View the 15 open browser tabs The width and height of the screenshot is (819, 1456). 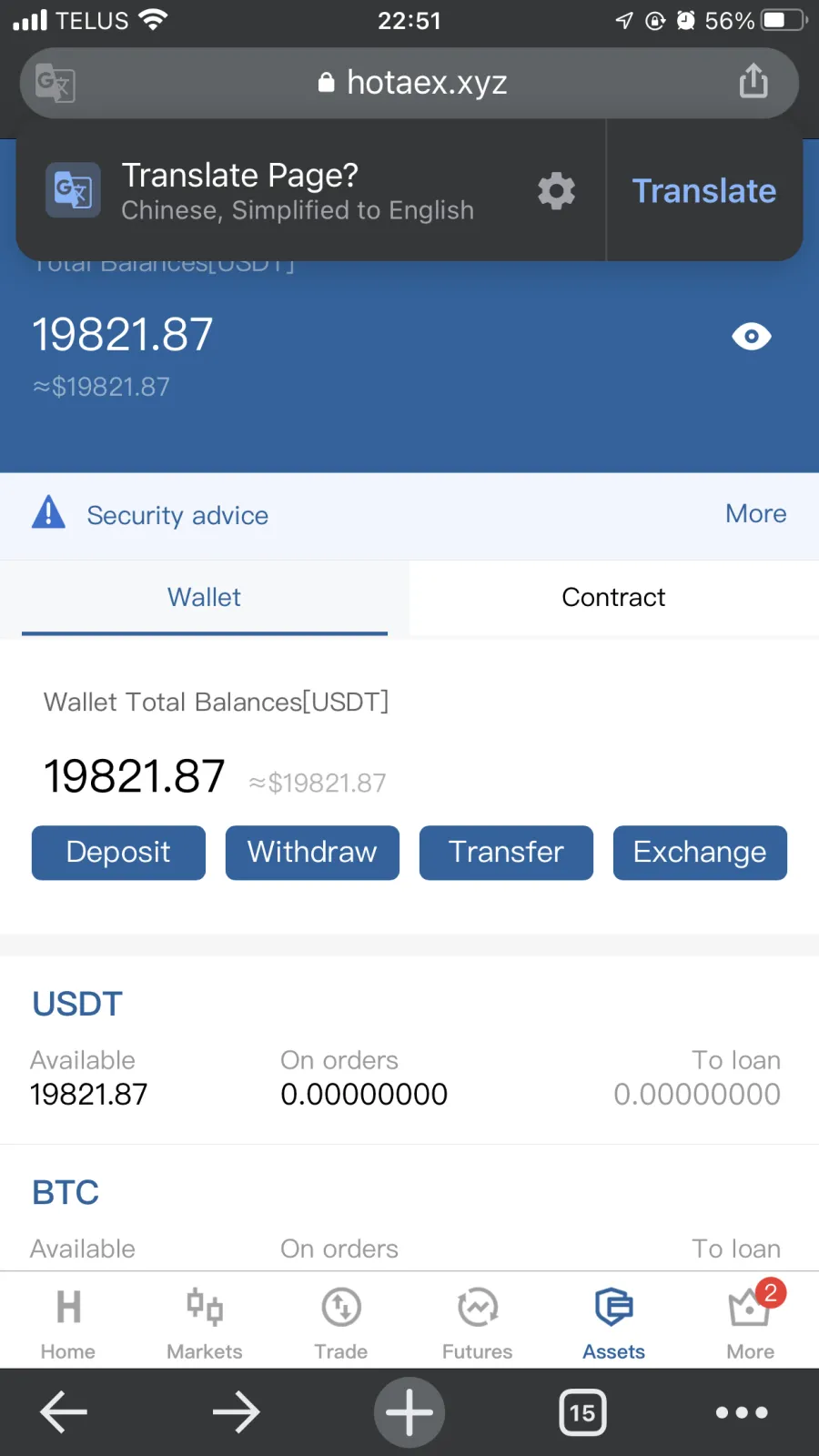click(582, 1412)
